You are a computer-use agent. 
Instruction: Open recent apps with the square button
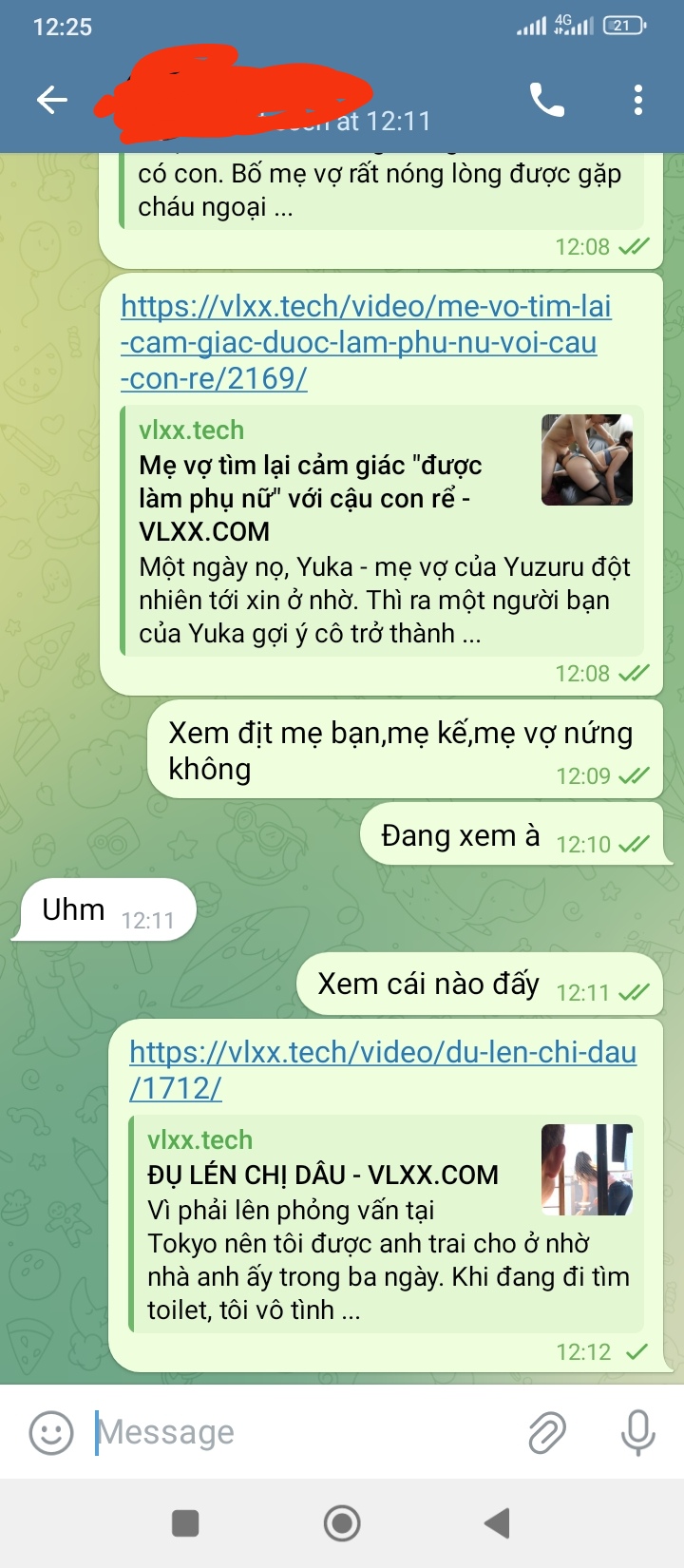tap(185, 1523)
